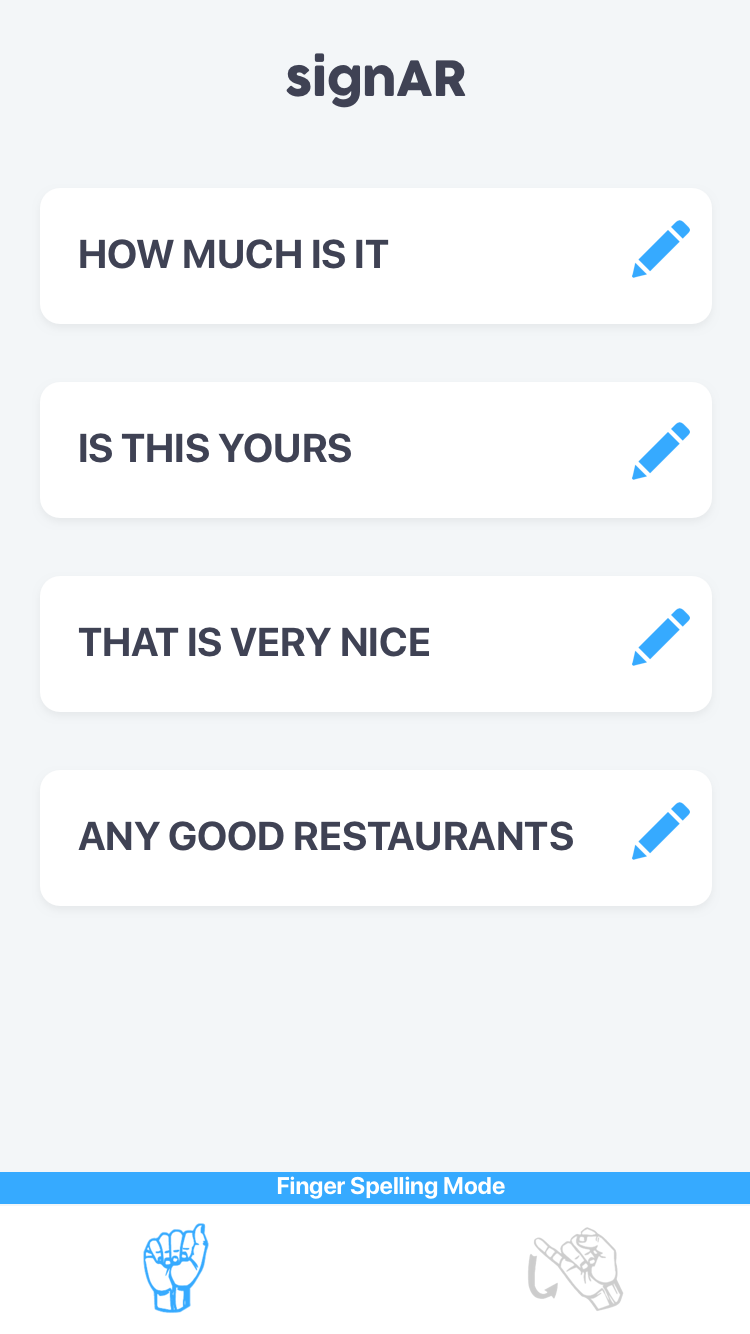The width and height of the screenshot is (750, 1334).
Task: Open the HOW MUCH IS IT card
Action: pos(376,256)
